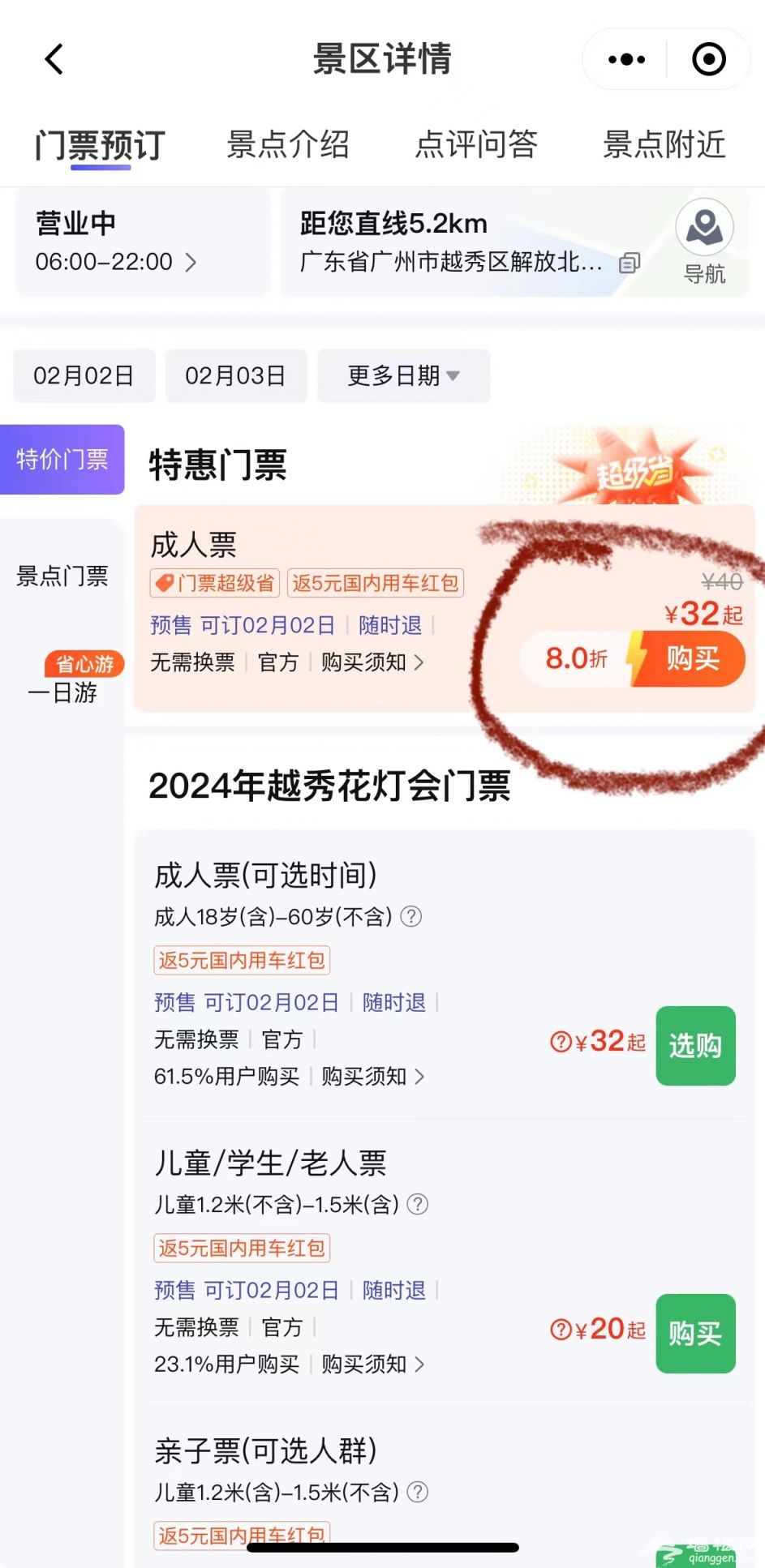Screen dimensions: 765x1568
Task: Select 一日游 in the side menu
Action: [62, 692]
